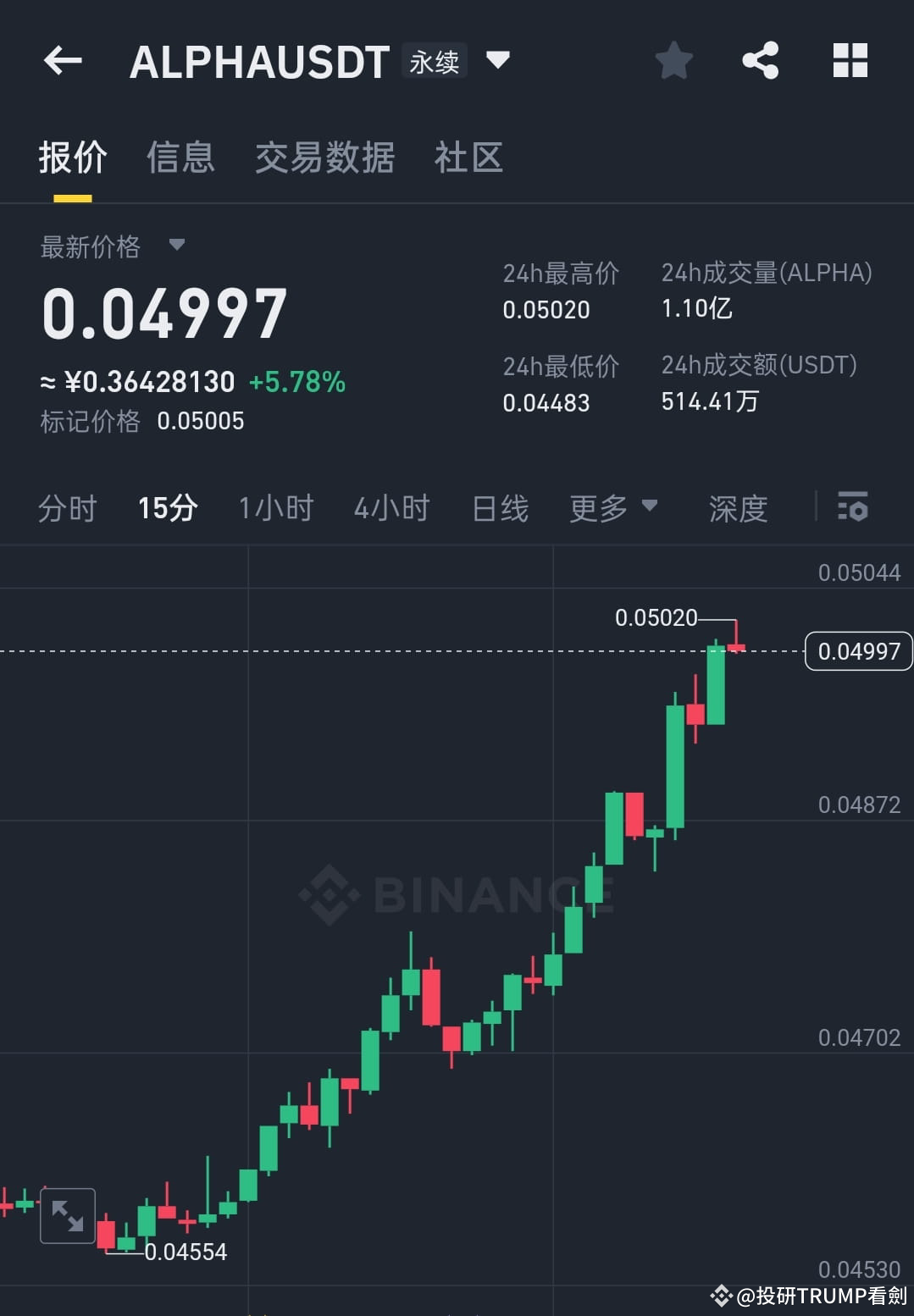Screen dimensions: 914x1316
Task: Open the Depth view 深度
Action: pyautogui.click(x=737, y=507)
